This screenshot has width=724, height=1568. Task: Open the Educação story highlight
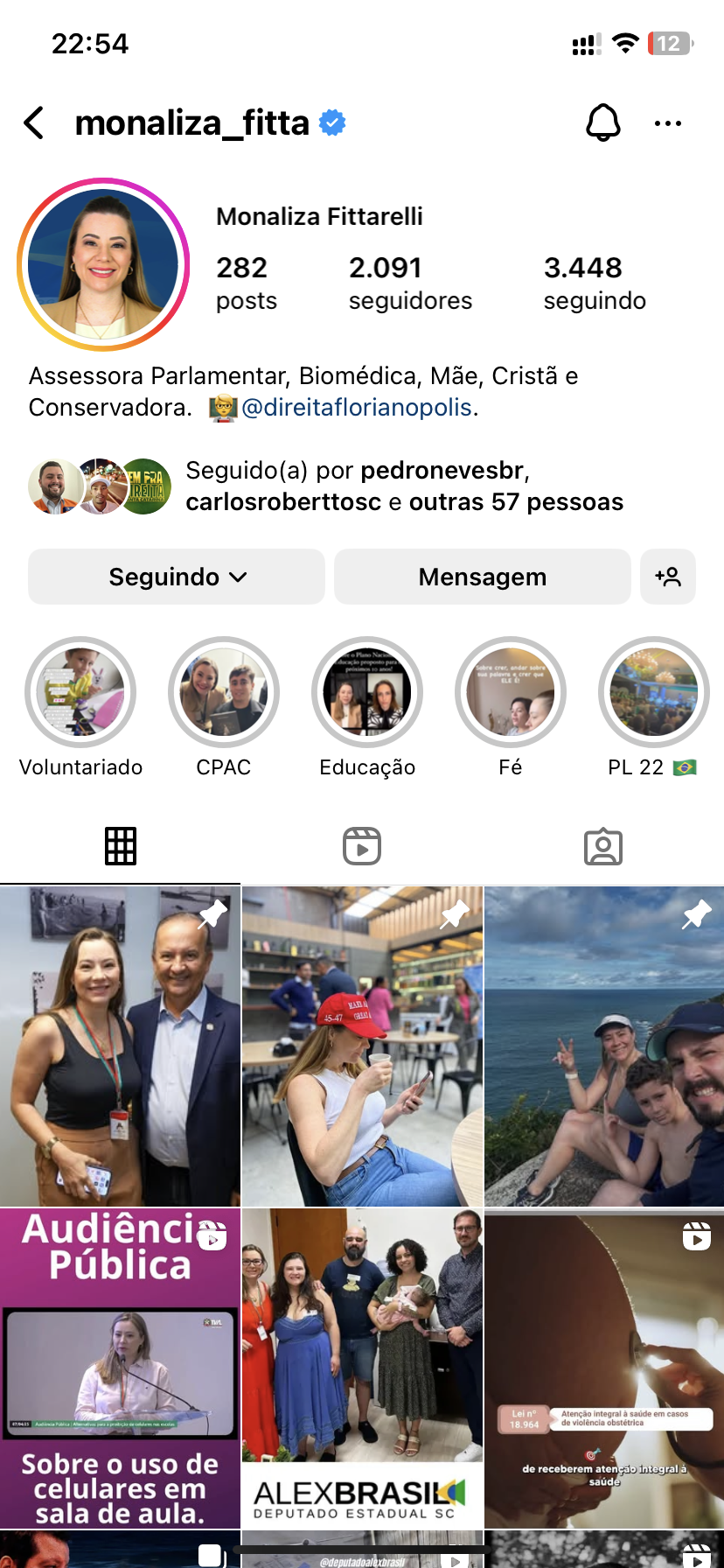click(x=367, y=691)
